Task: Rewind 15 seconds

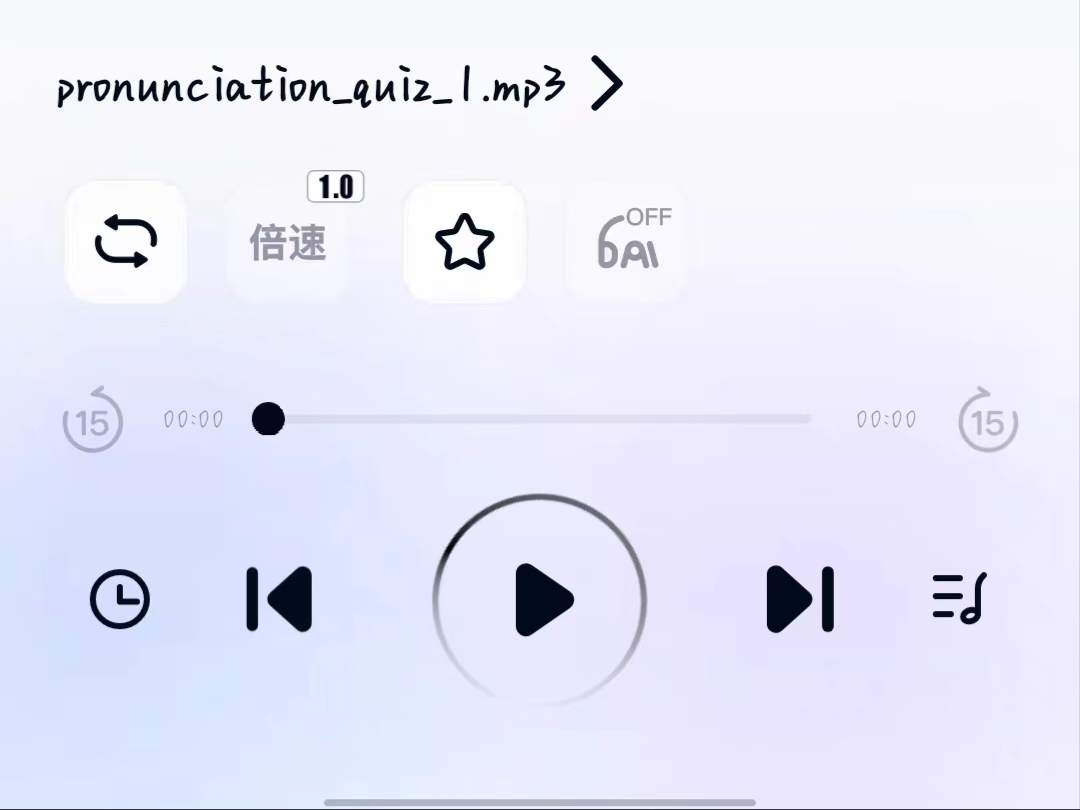Action: pos(92,420)
